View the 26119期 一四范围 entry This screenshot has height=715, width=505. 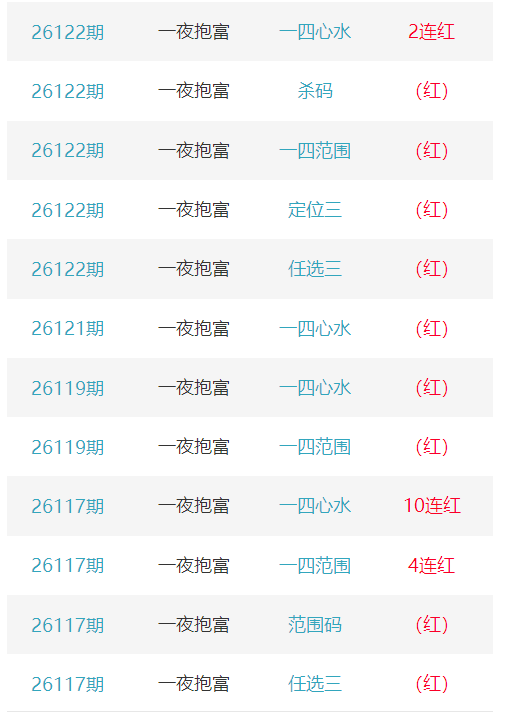pyautogui.click(x=250, y=447)
